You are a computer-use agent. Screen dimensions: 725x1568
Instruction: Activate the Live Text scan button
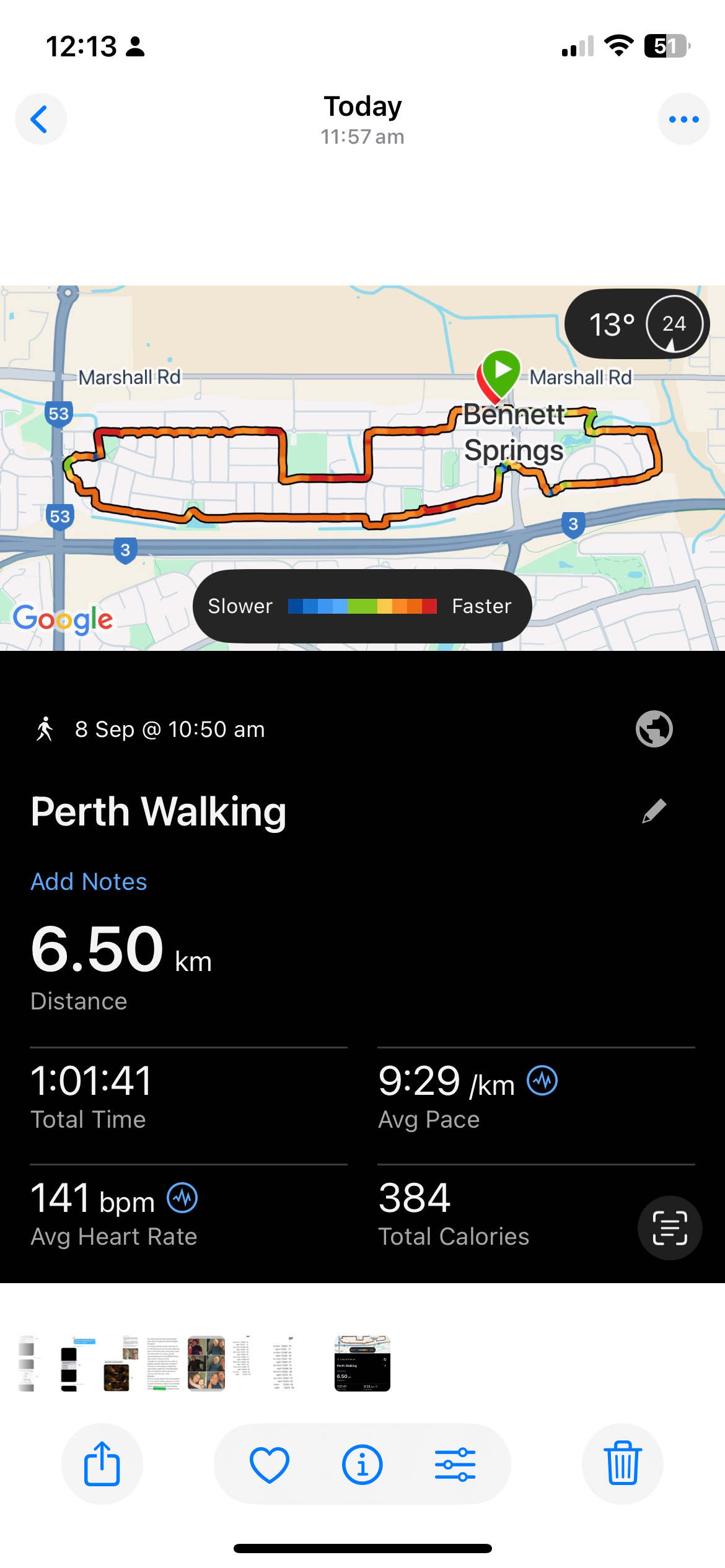coord(670,1228)
